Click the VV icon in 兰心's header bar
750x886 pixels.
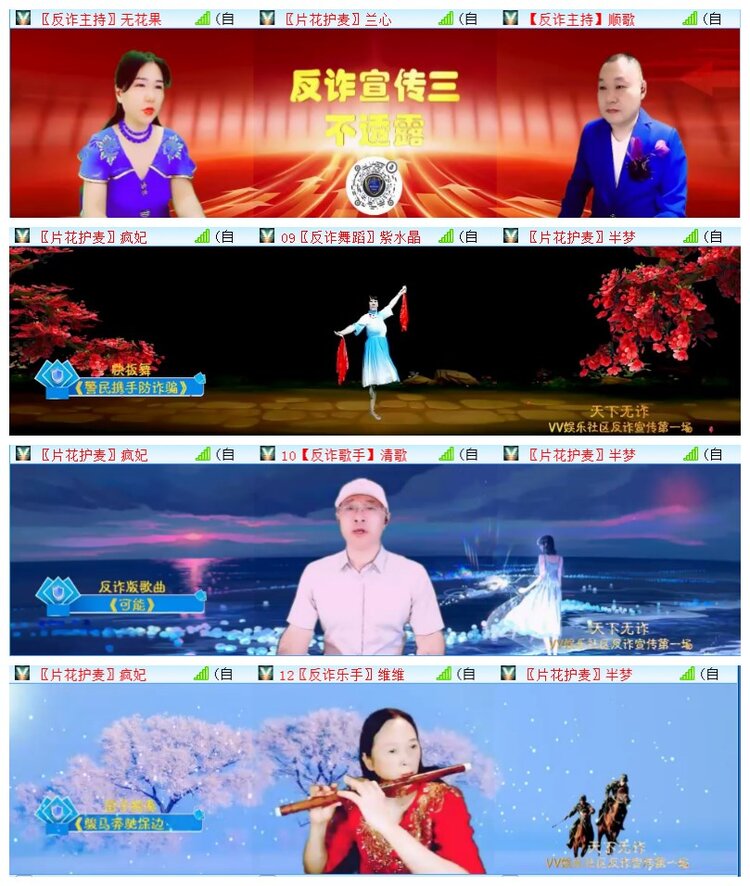(x=265, y=15)
